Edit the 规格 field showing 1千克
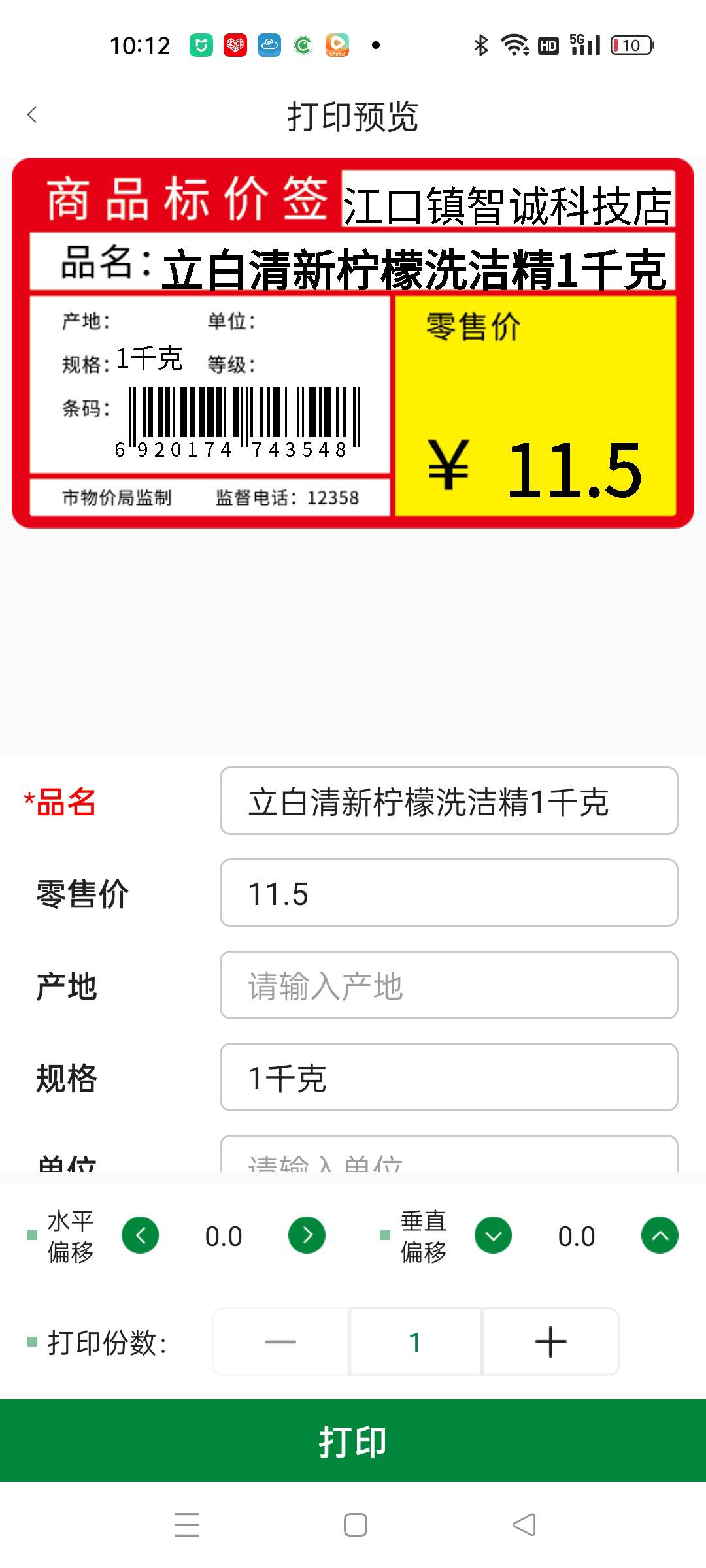The height and width of the screenshot is (1568, 706). [x=448, y=1077]
